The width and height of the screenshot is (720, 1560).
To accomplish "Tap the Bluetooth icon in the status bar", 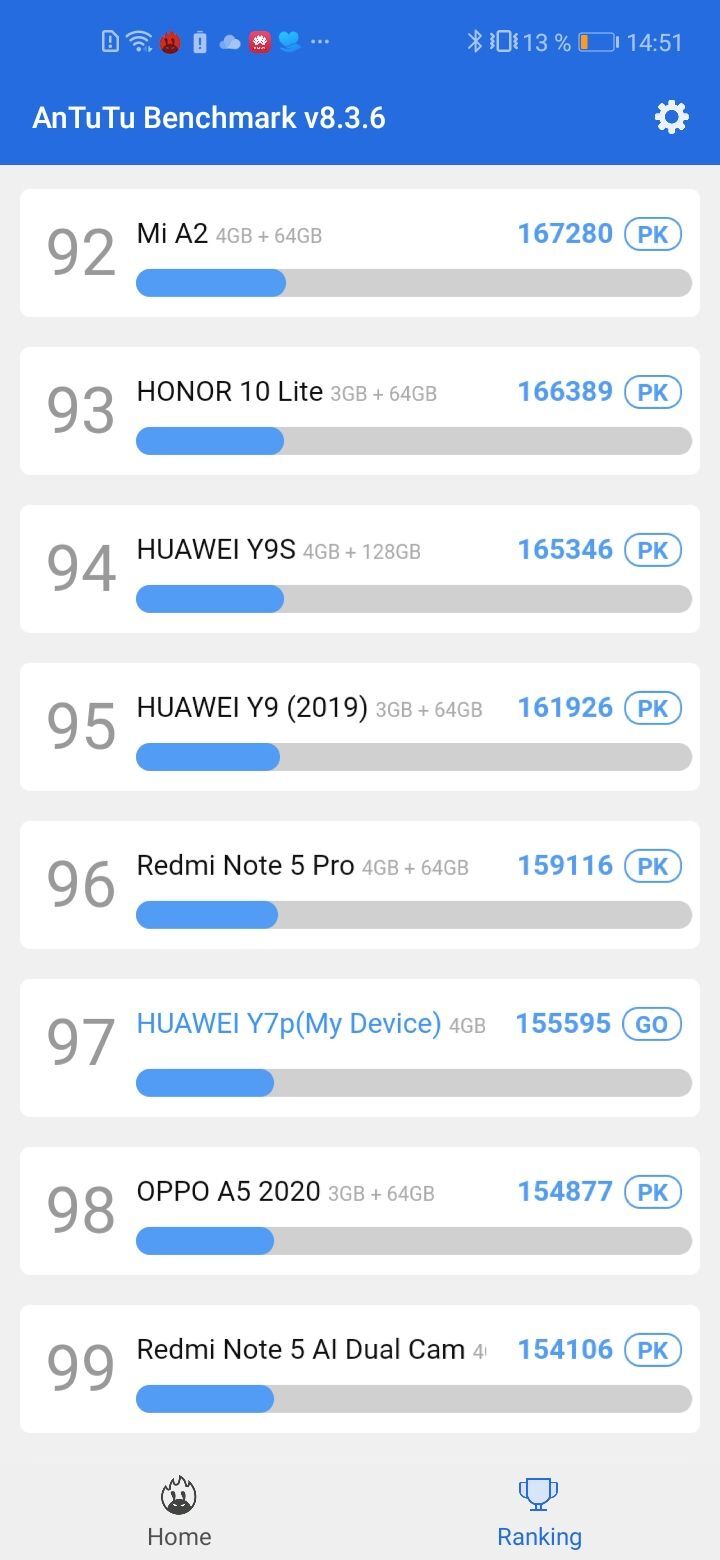I will click(477, 41).
